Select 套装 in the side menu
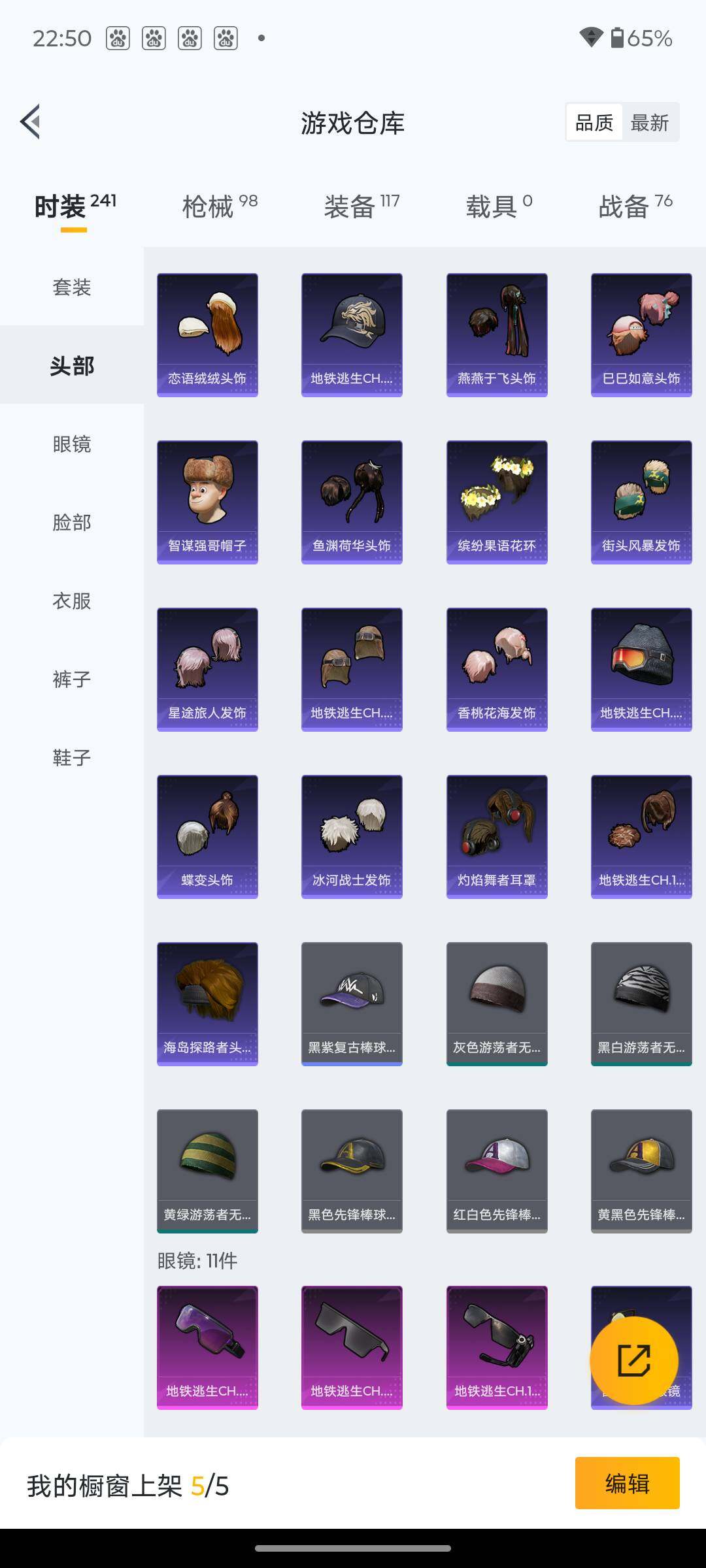 point(72,287)
